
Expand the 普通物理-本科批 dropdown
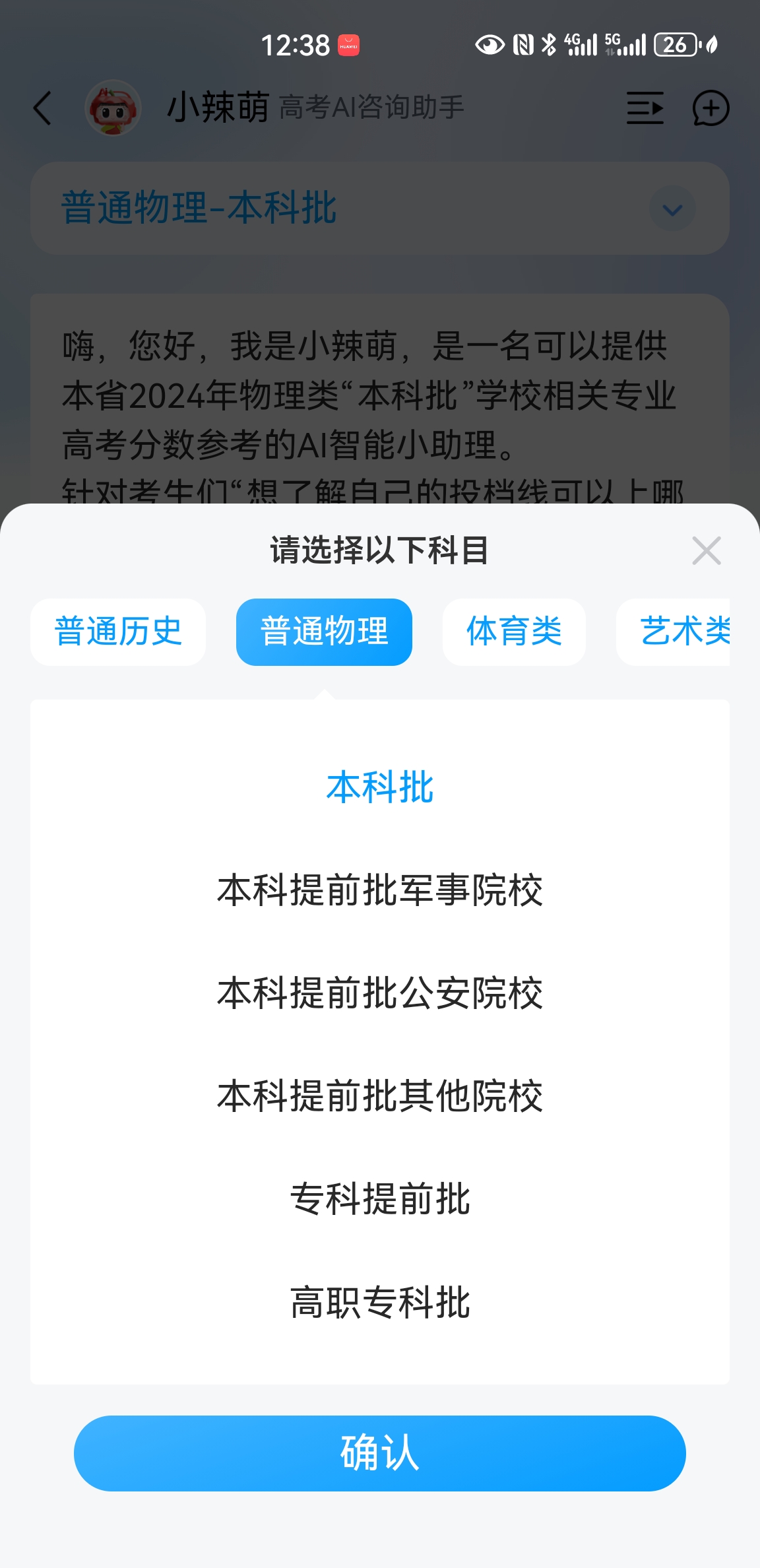tap(672, 209)
